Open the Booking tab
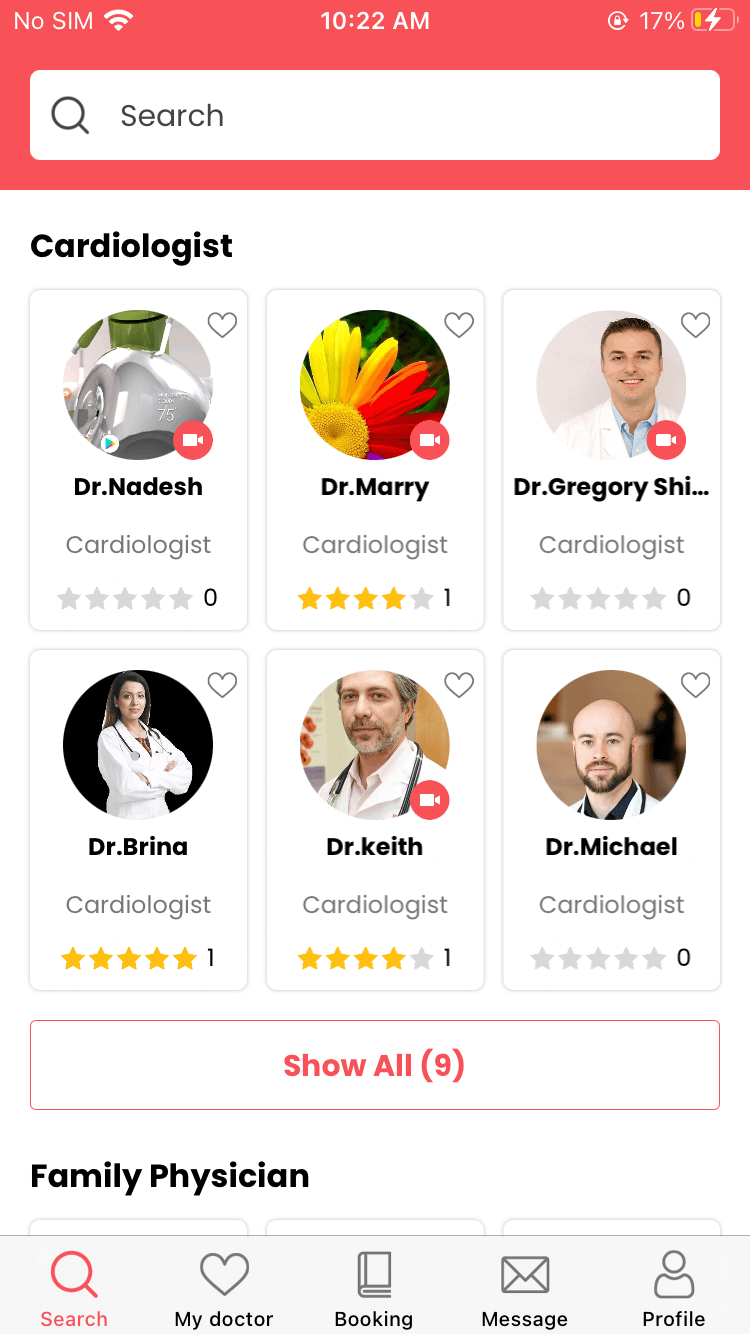This screenshot has width=750, height=1334. [x=374, y=1288]
